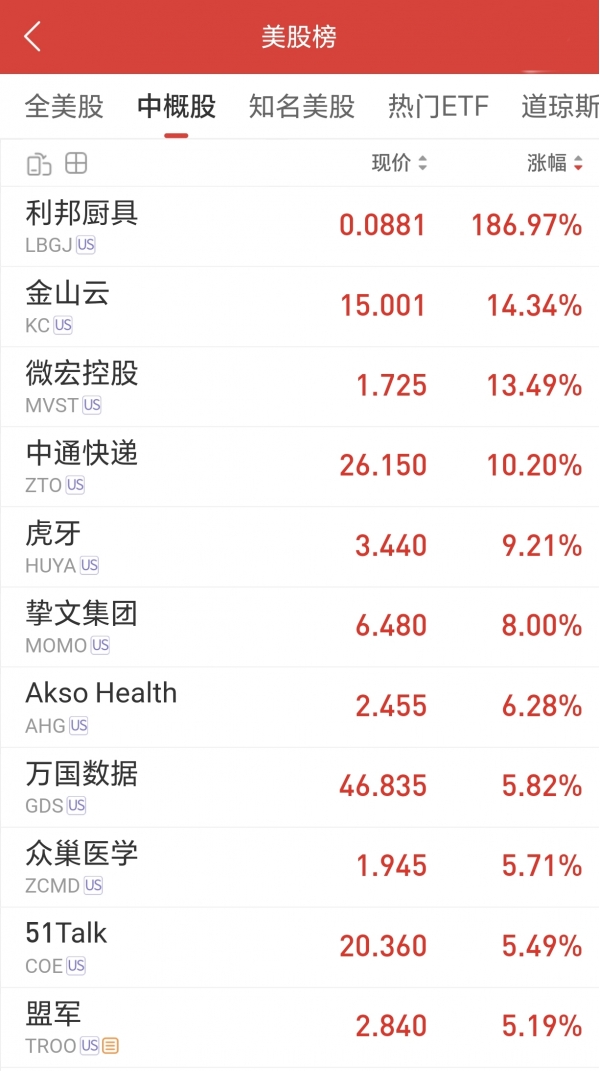
Task: Toggle the list layout orientation icon
Action: click(39, 163)
